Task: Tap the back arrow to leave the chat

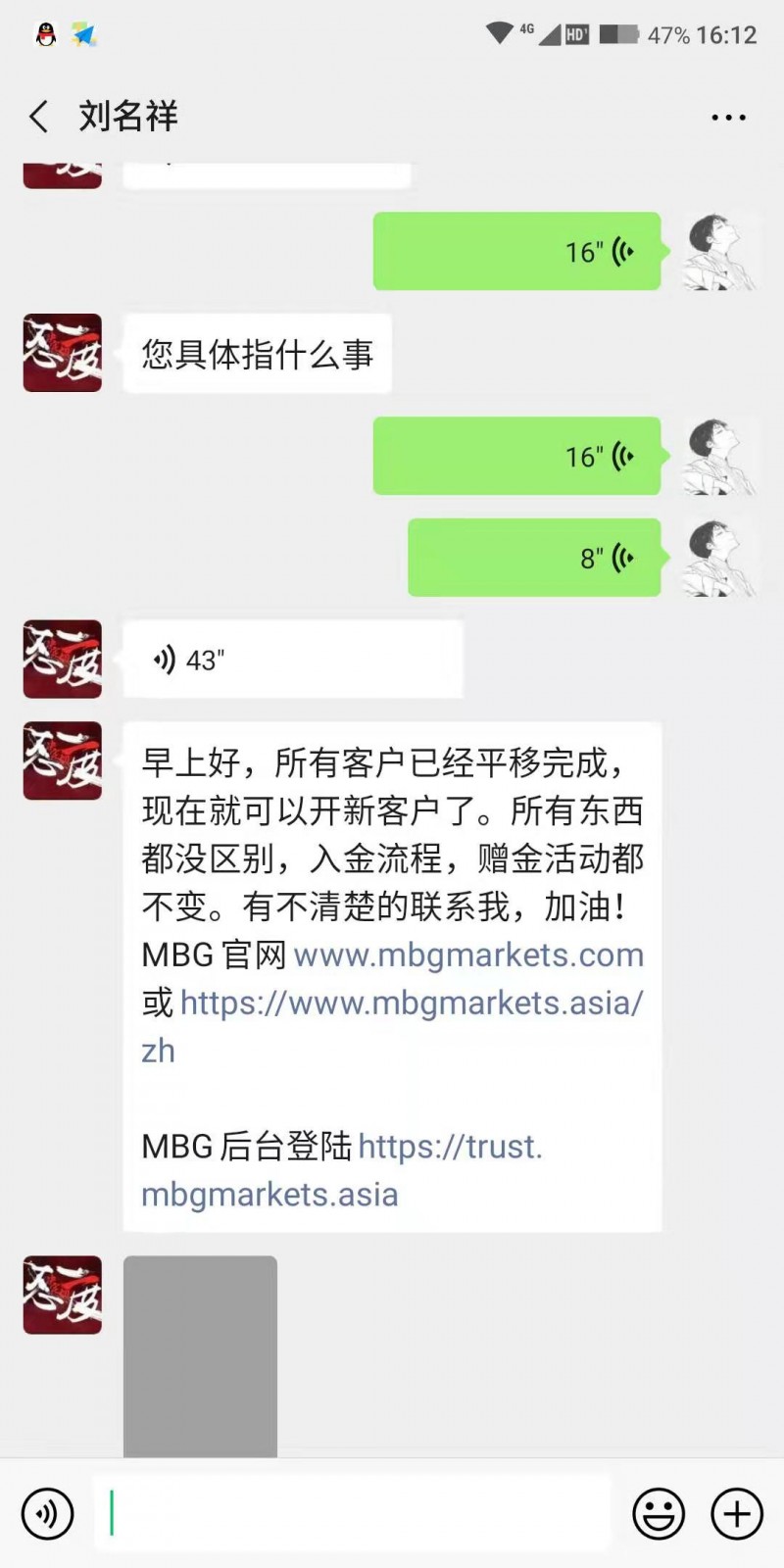Action: pyautogui.click(x=37, y=116)
